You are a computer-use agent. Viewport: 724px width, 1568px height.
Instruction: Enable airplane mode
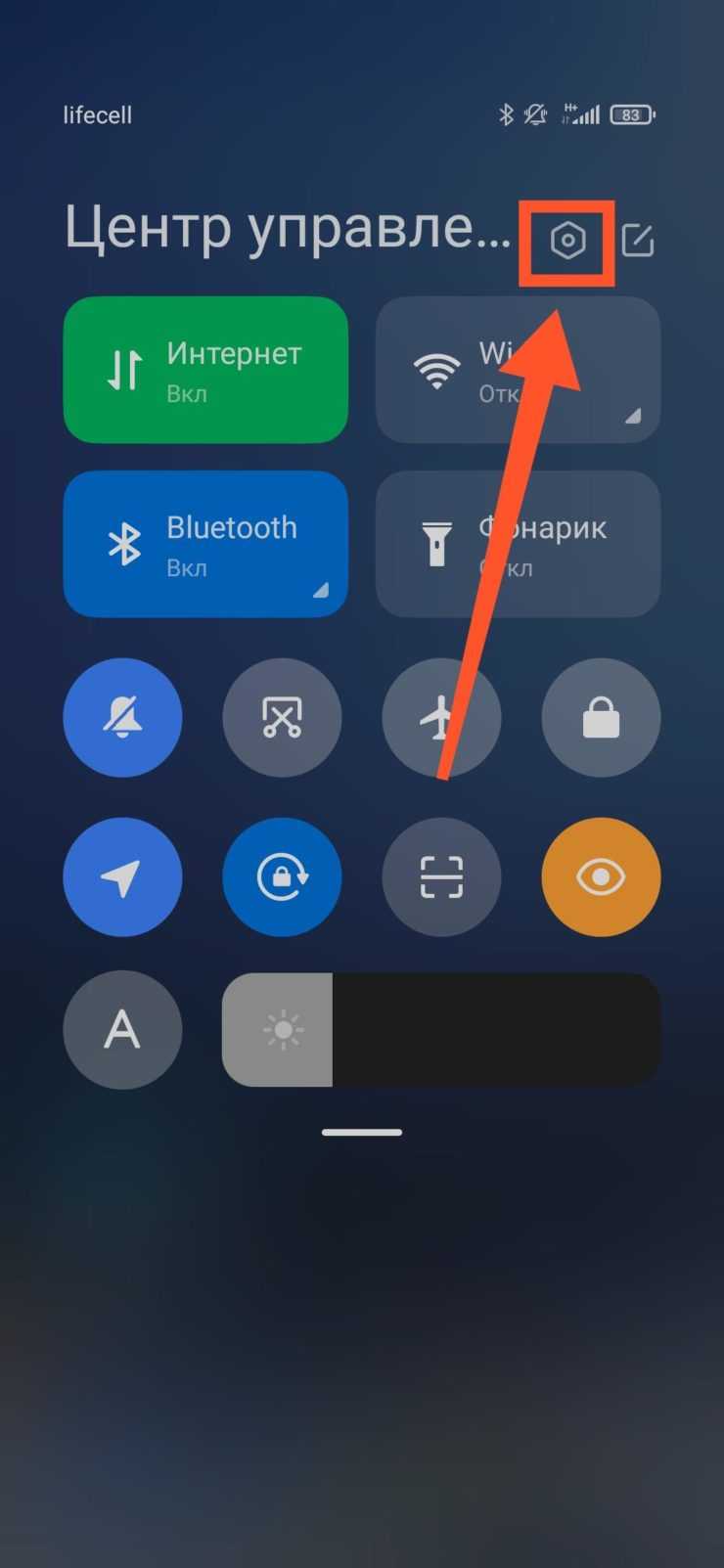coord(441,718)
